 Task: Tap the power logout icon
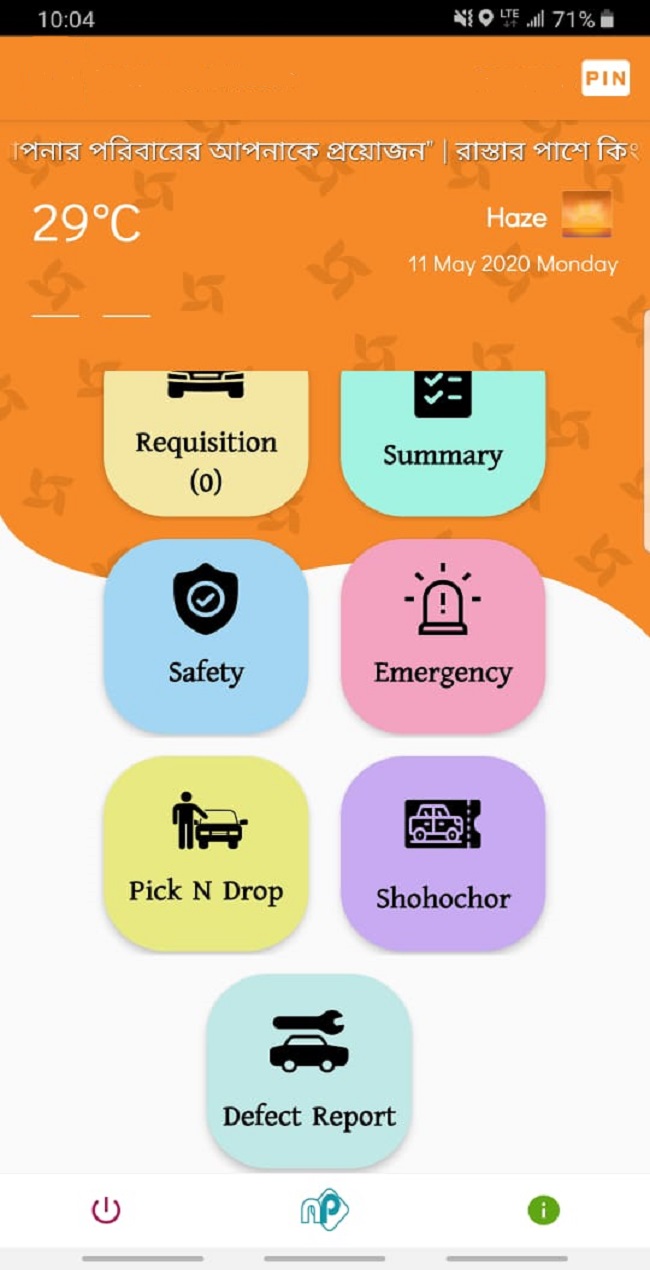[x=106, y=1210]
